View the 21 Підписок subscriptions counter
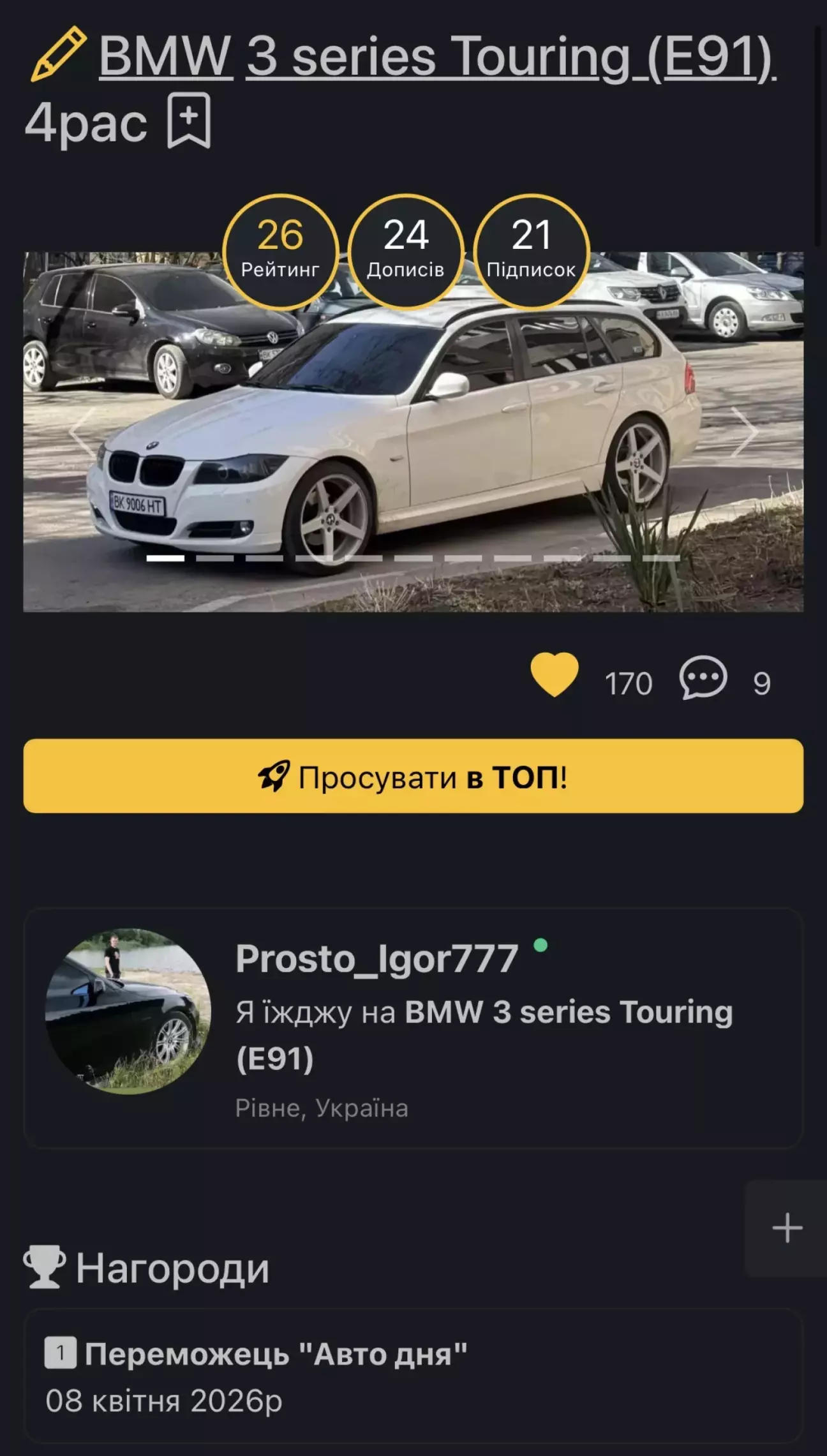 click(x=531, y=251)
